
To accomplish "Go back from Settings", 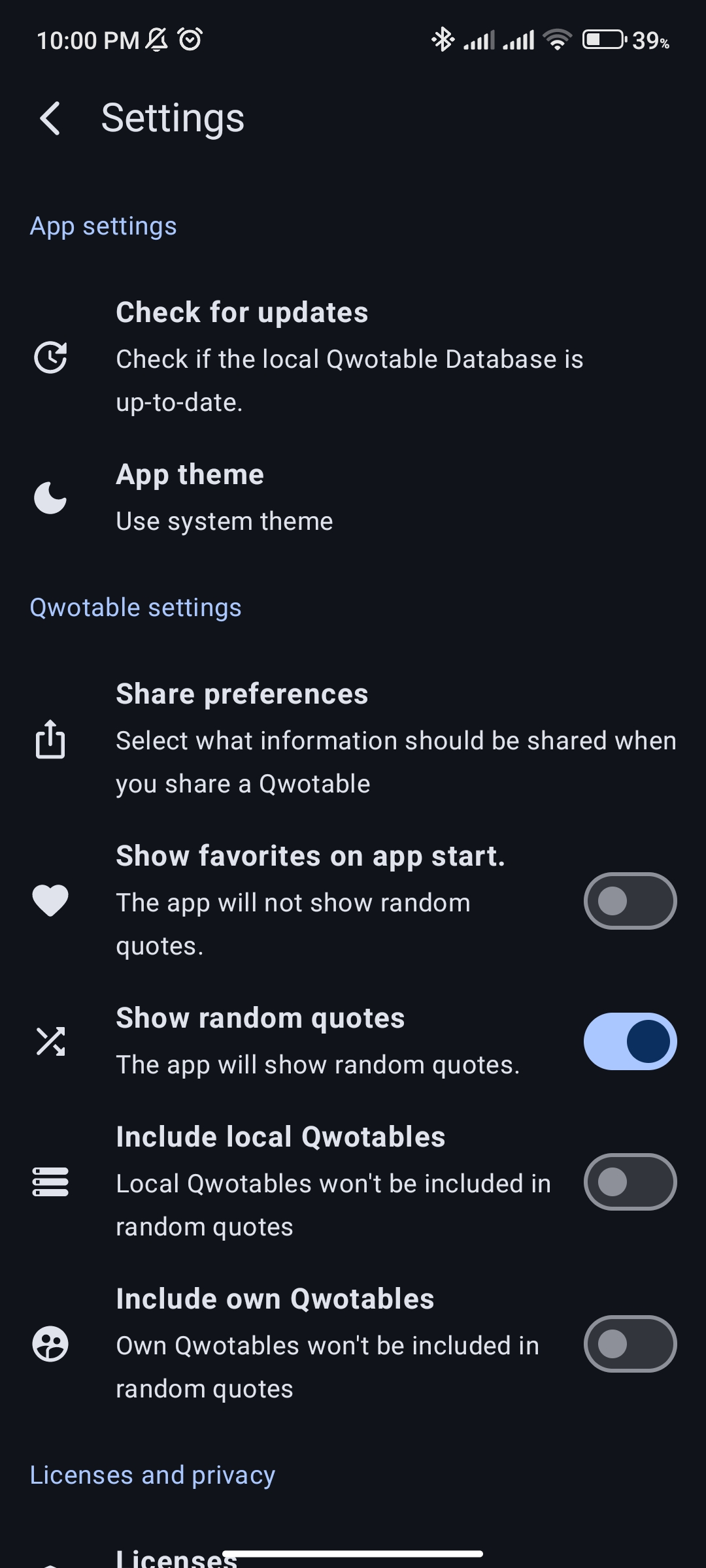I will (50, 119).
